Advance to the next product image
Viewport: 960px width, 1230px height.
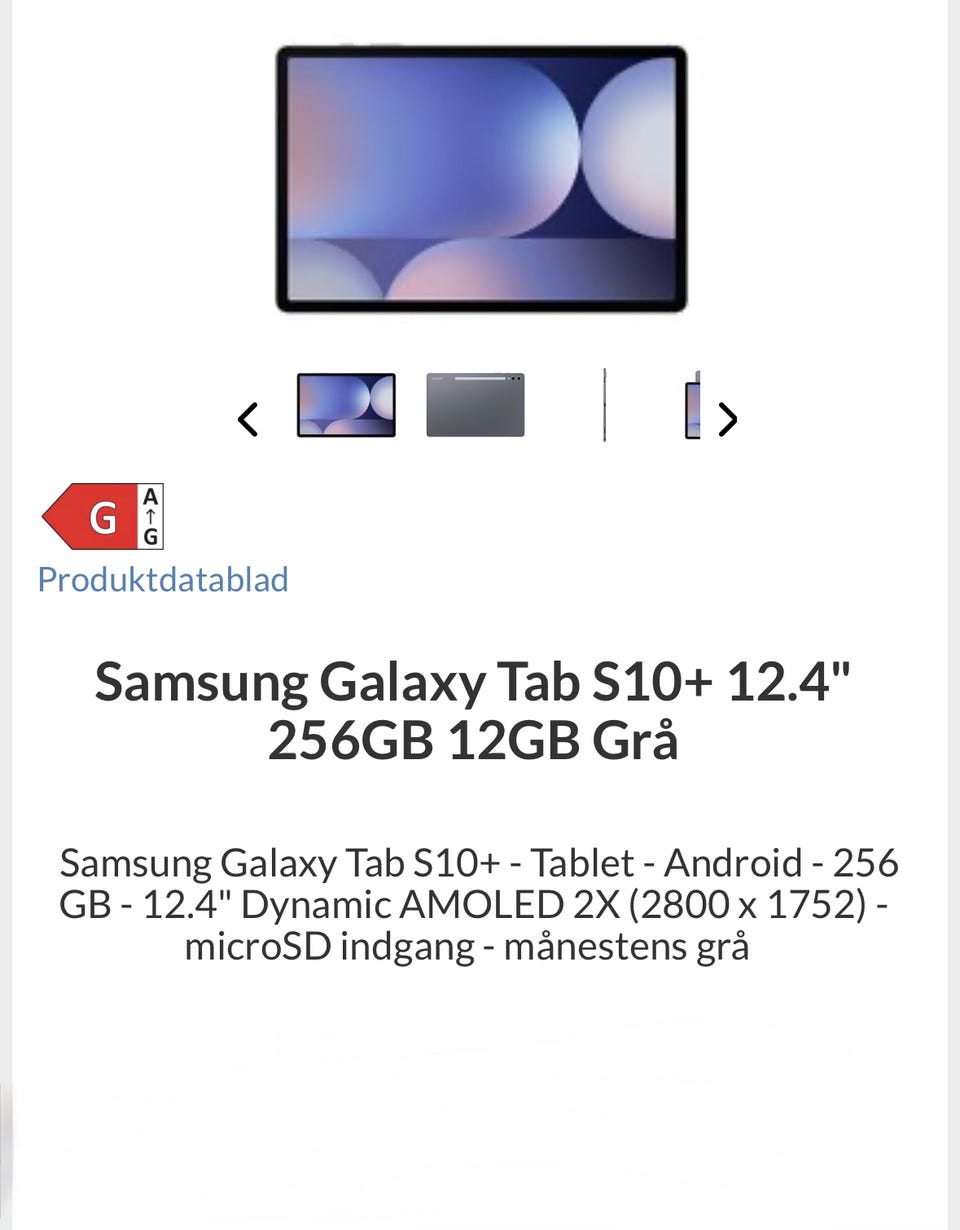(729, 420)
